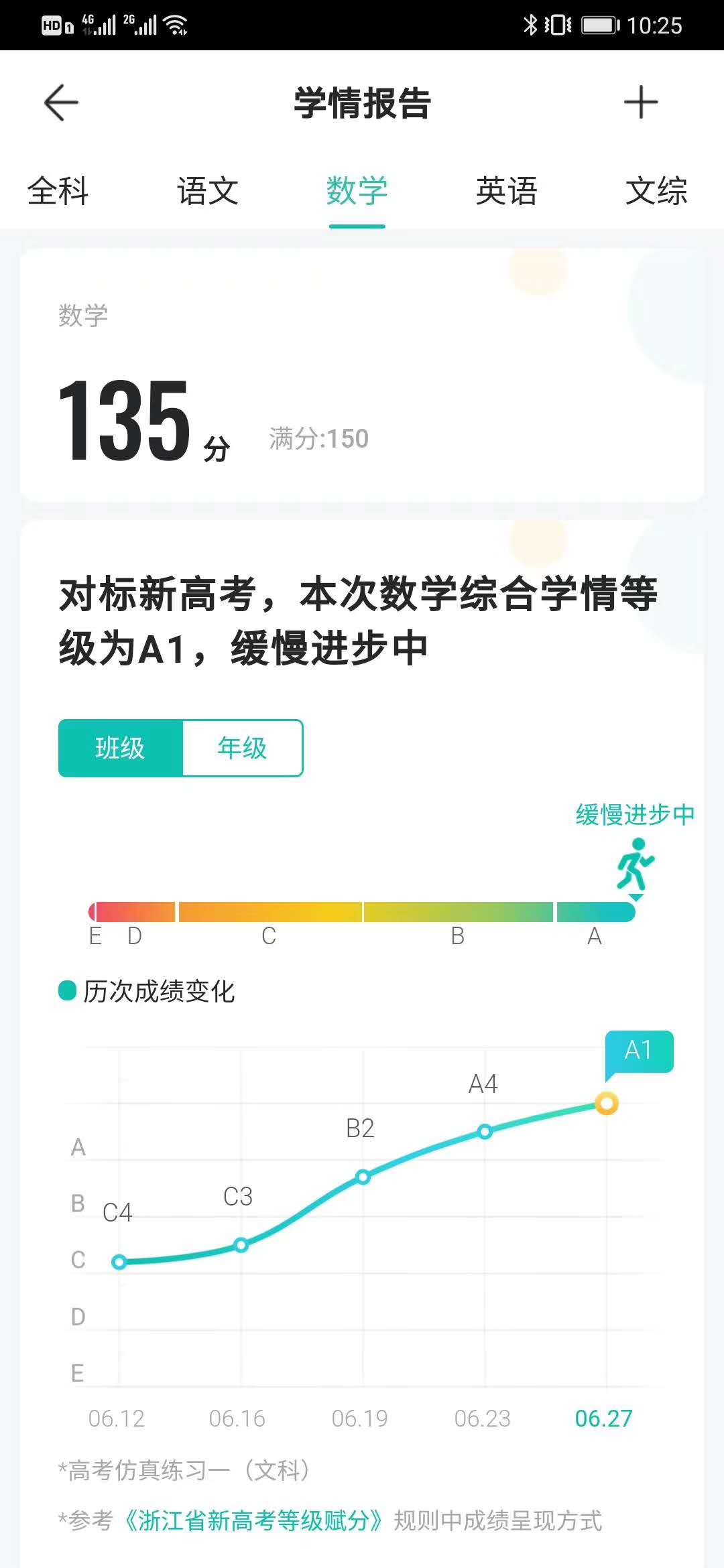Screen dimensions: 724x1568
Task: Switch to the 全科 tab
Action: [58, 191]
